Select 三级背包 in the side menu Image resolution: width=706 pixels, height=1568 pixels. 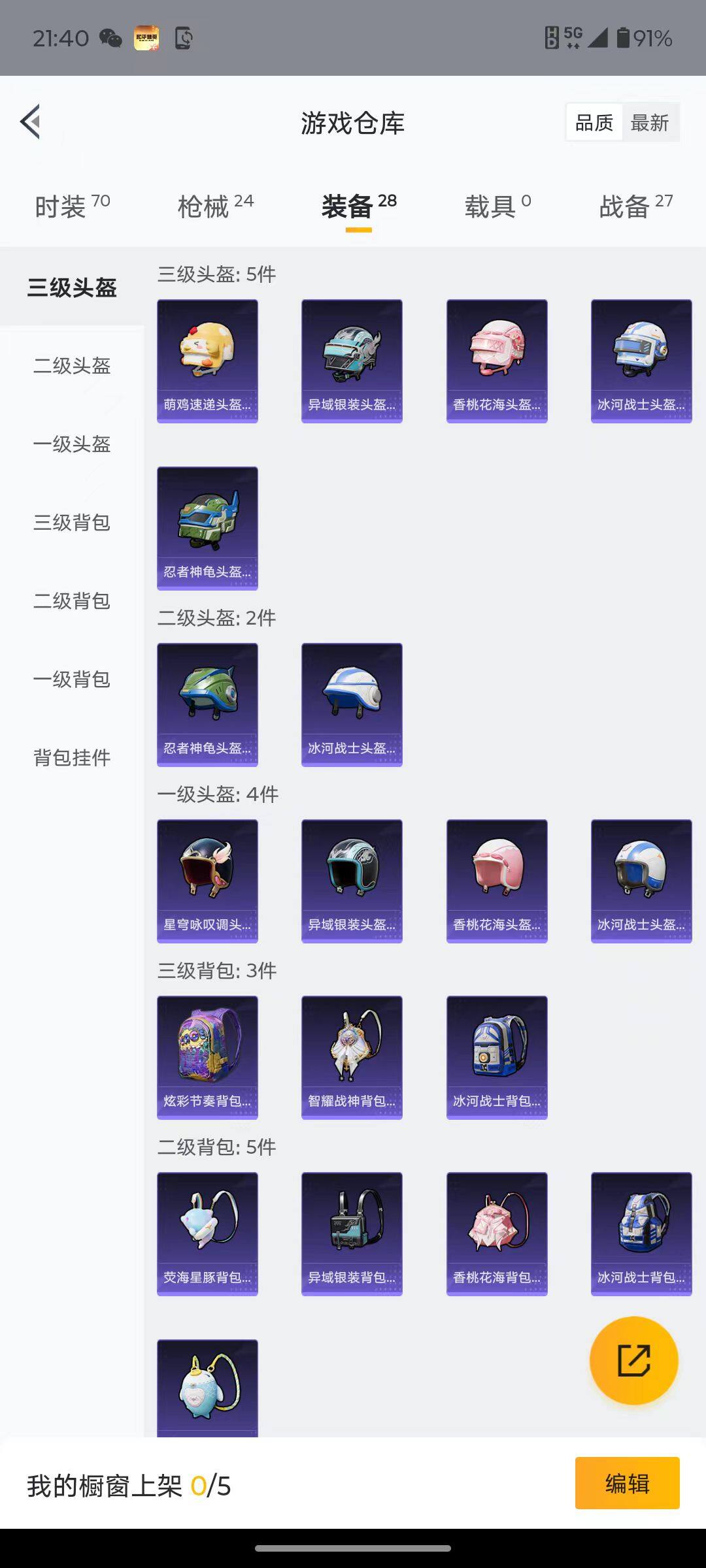pyautogui.click(x=72, y=523)
